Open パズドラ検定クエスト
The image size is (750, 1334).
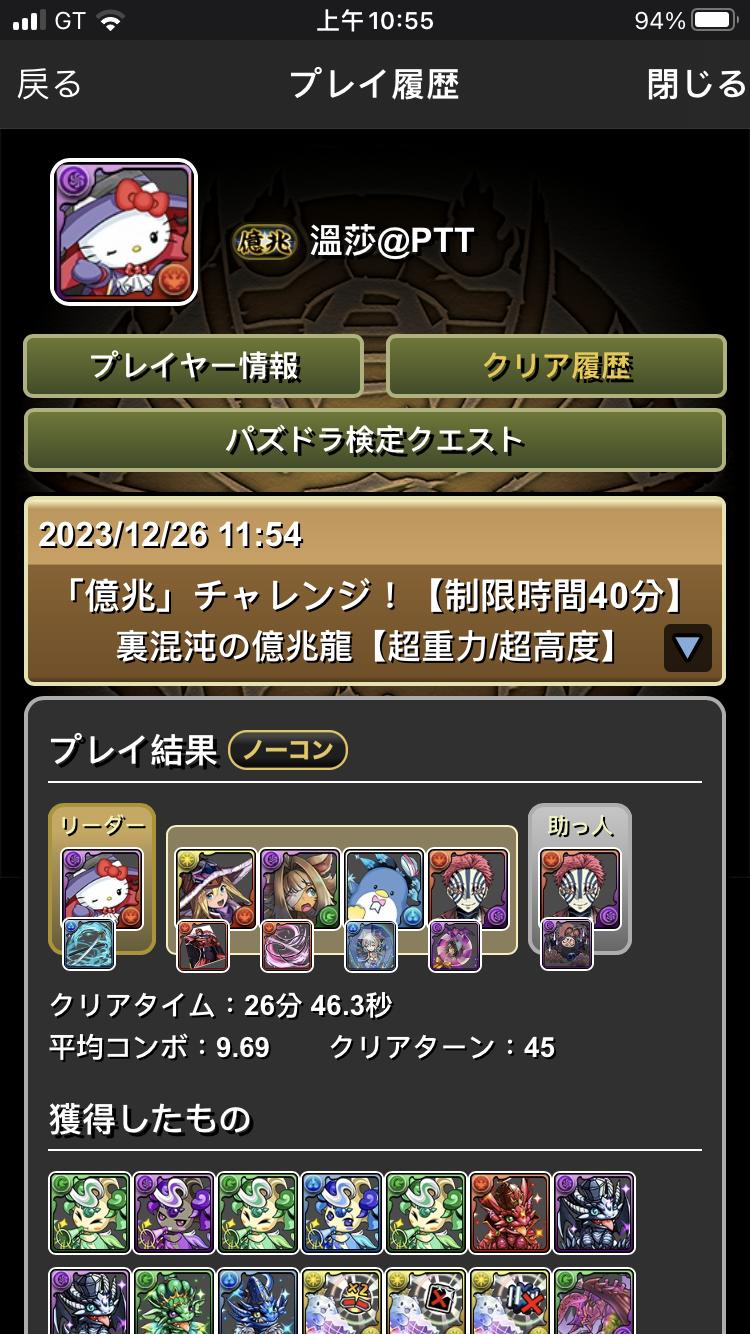pos(375,440)
